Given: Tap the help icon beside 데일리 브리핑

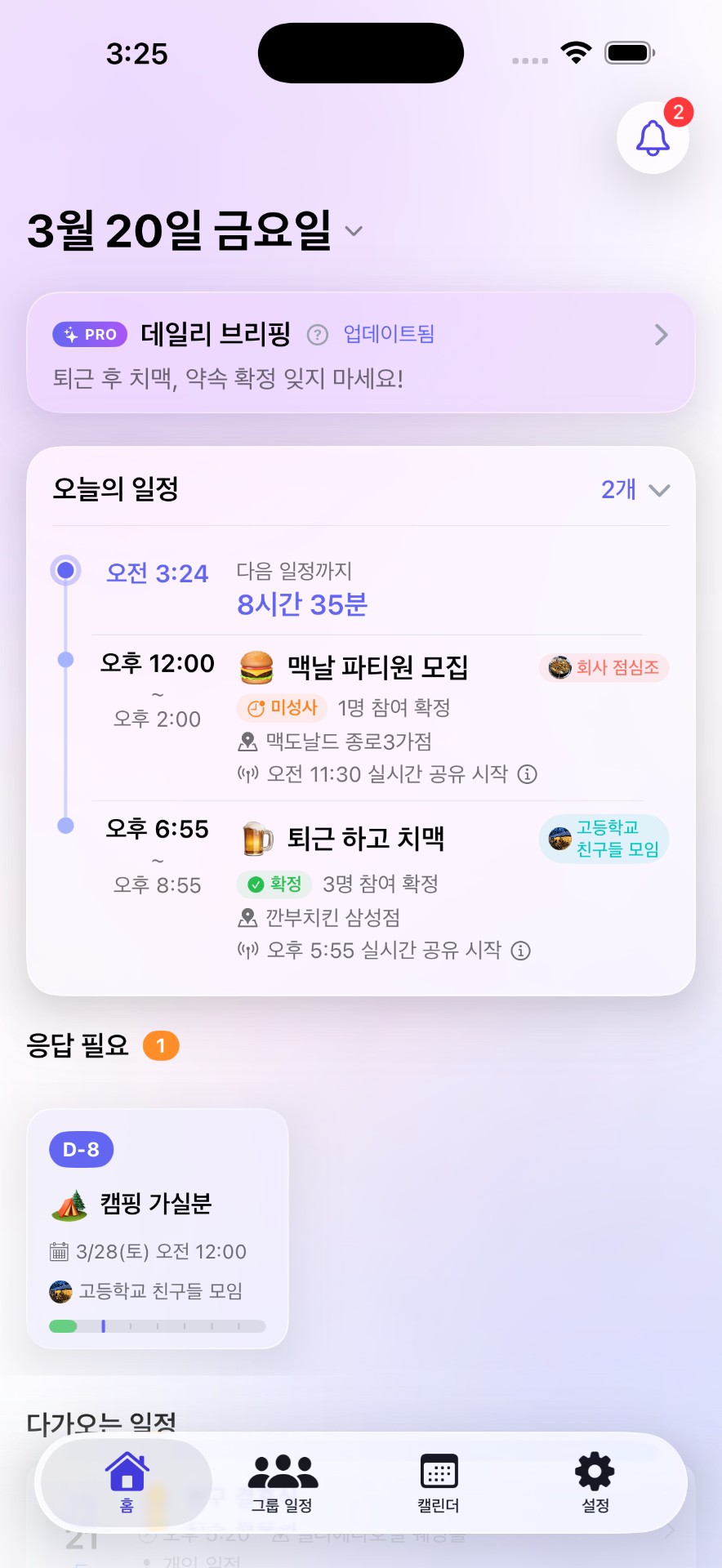Looking at the screenshot, I should [x=317, y=335].
